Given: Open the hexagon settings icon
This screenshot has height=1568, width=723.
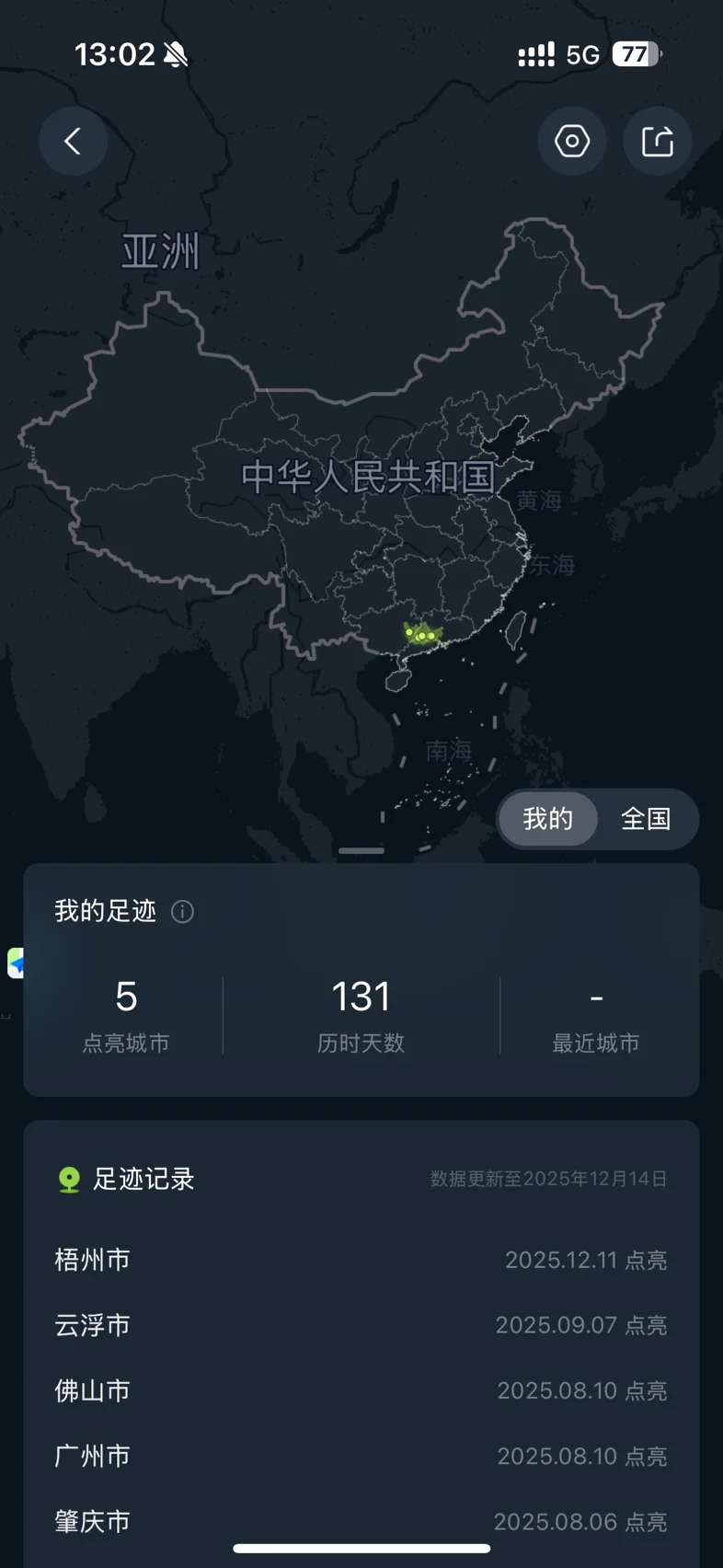Looking at the screenshot, I should pos(572,142).
